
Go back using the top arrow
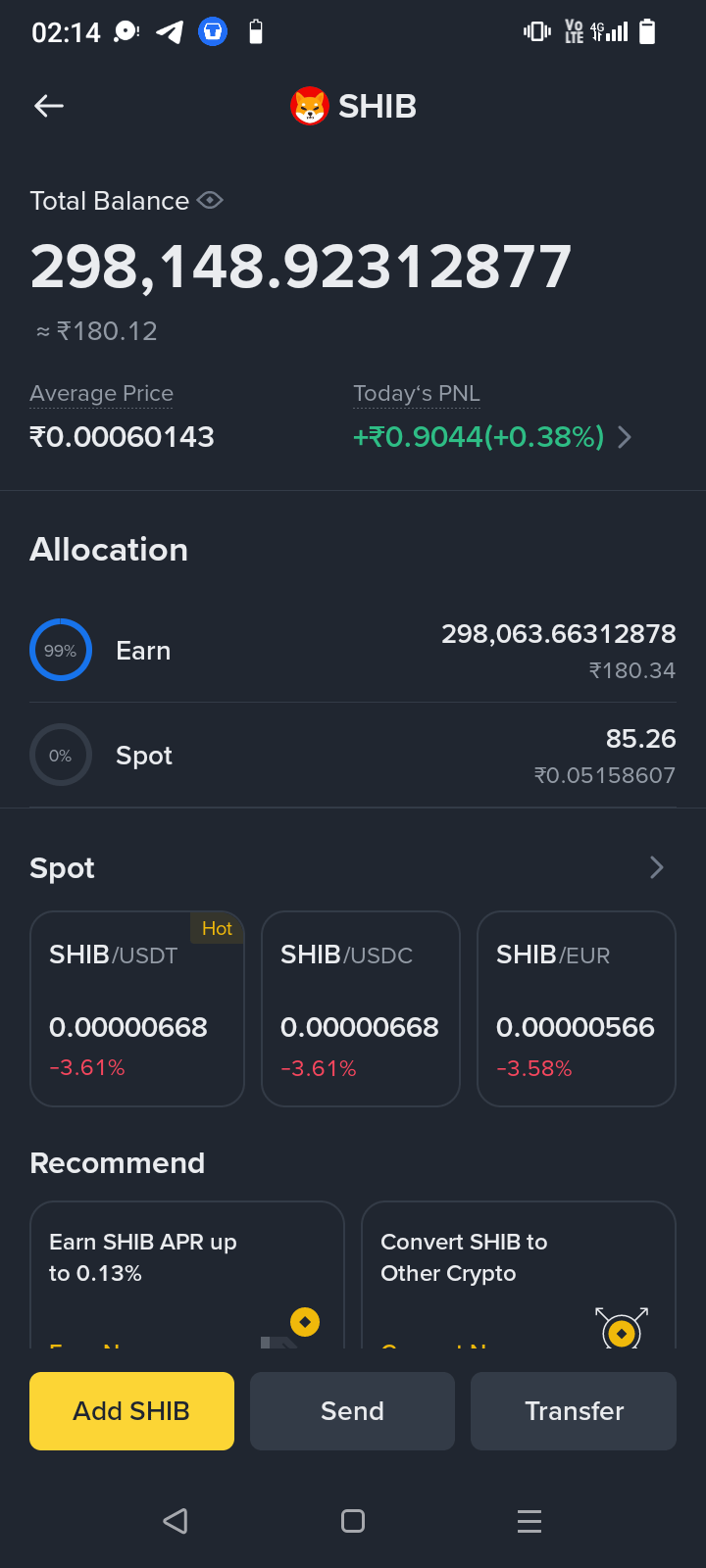(49, 106)
